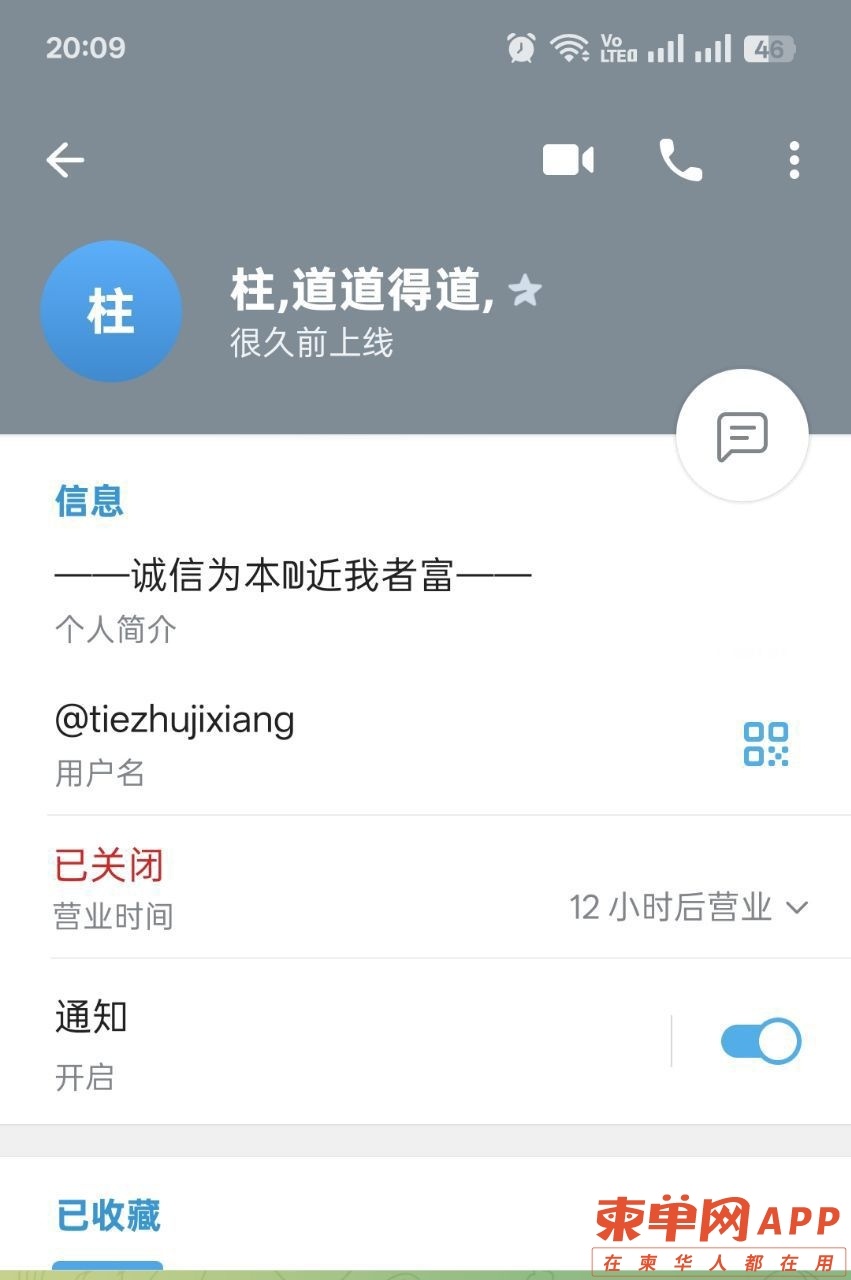The image size is (851, 1280).
Task: Show QR code for @tiezhujixiang
Action: point(766,744)
